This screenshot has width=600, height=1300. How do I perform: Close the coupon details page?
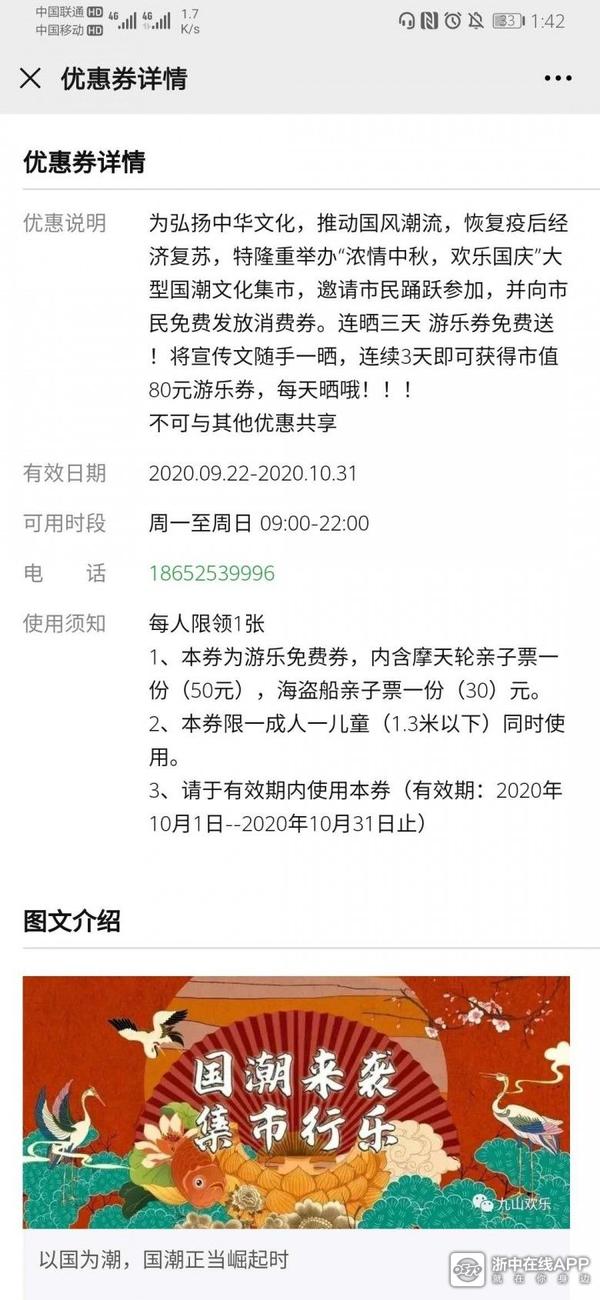(30, 78)
